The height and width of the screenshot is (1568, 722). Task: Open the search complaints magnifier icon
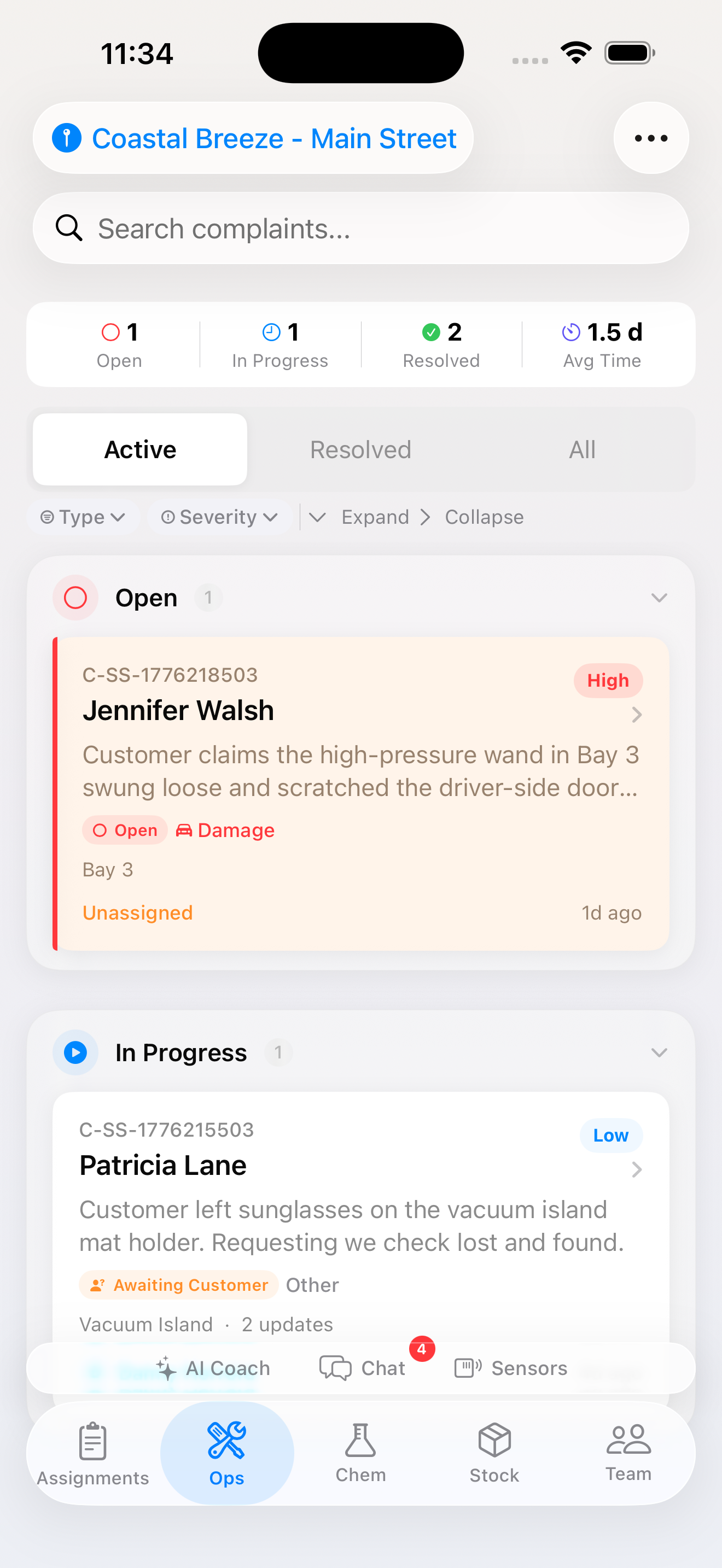69,227
